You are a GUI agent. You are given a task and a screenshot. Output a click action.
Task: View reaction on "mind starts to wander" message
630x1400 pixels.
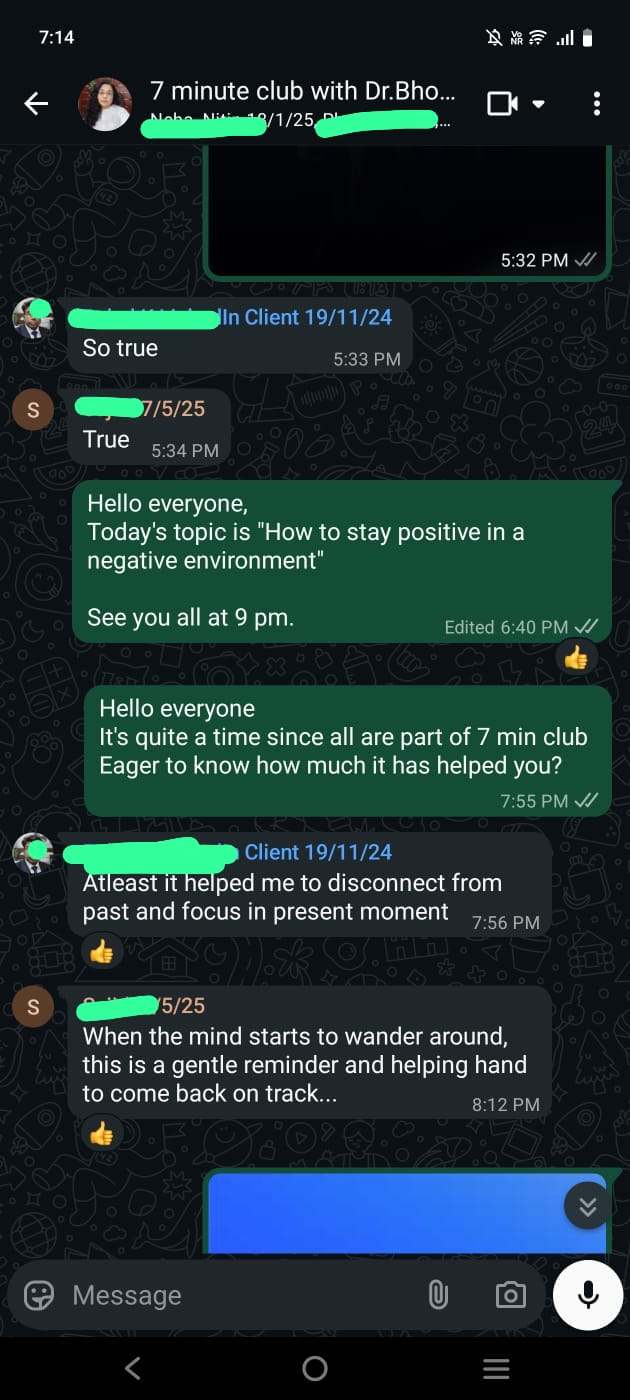102,1133
